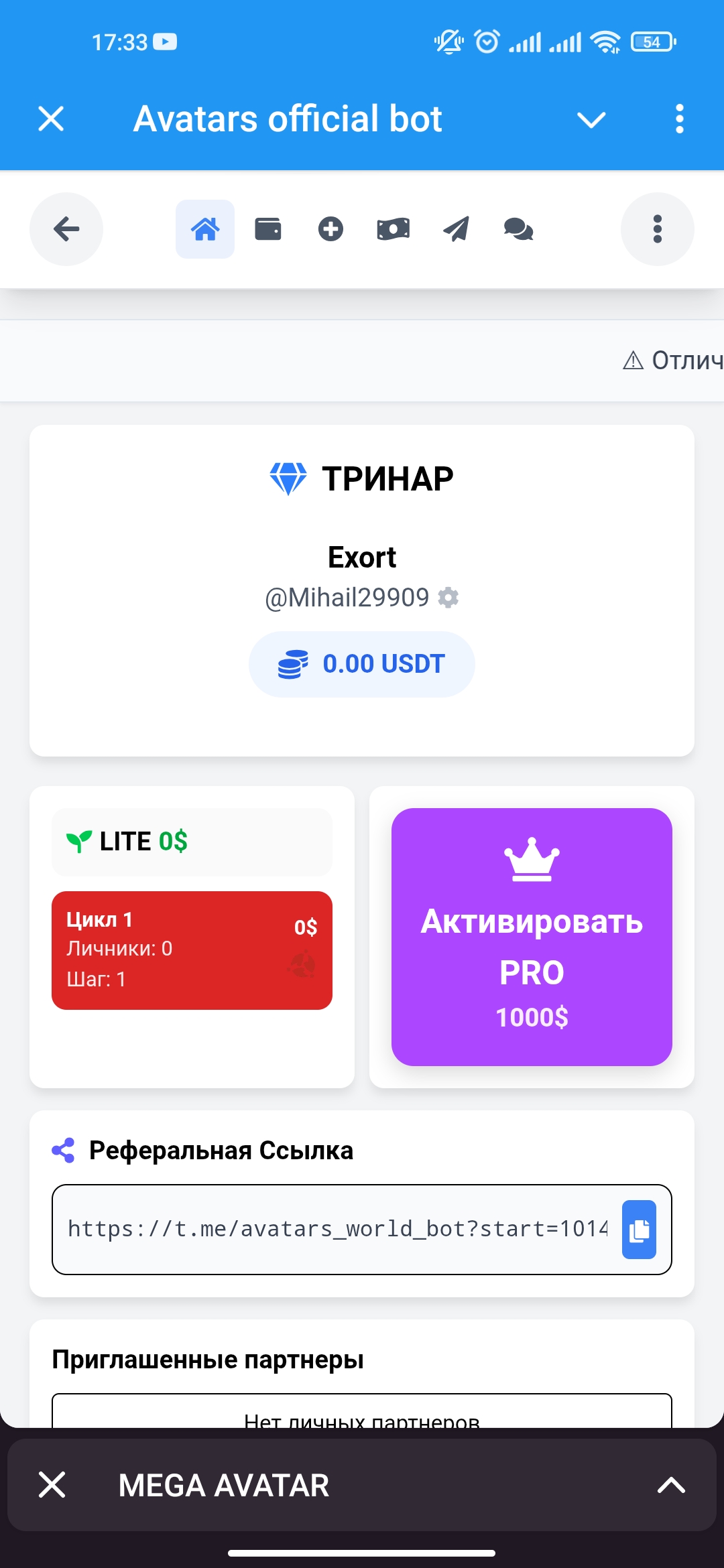Screen dimensions: 724x1568
Task: Open the Telegram header overflow menu
Action: coord(679,119)
